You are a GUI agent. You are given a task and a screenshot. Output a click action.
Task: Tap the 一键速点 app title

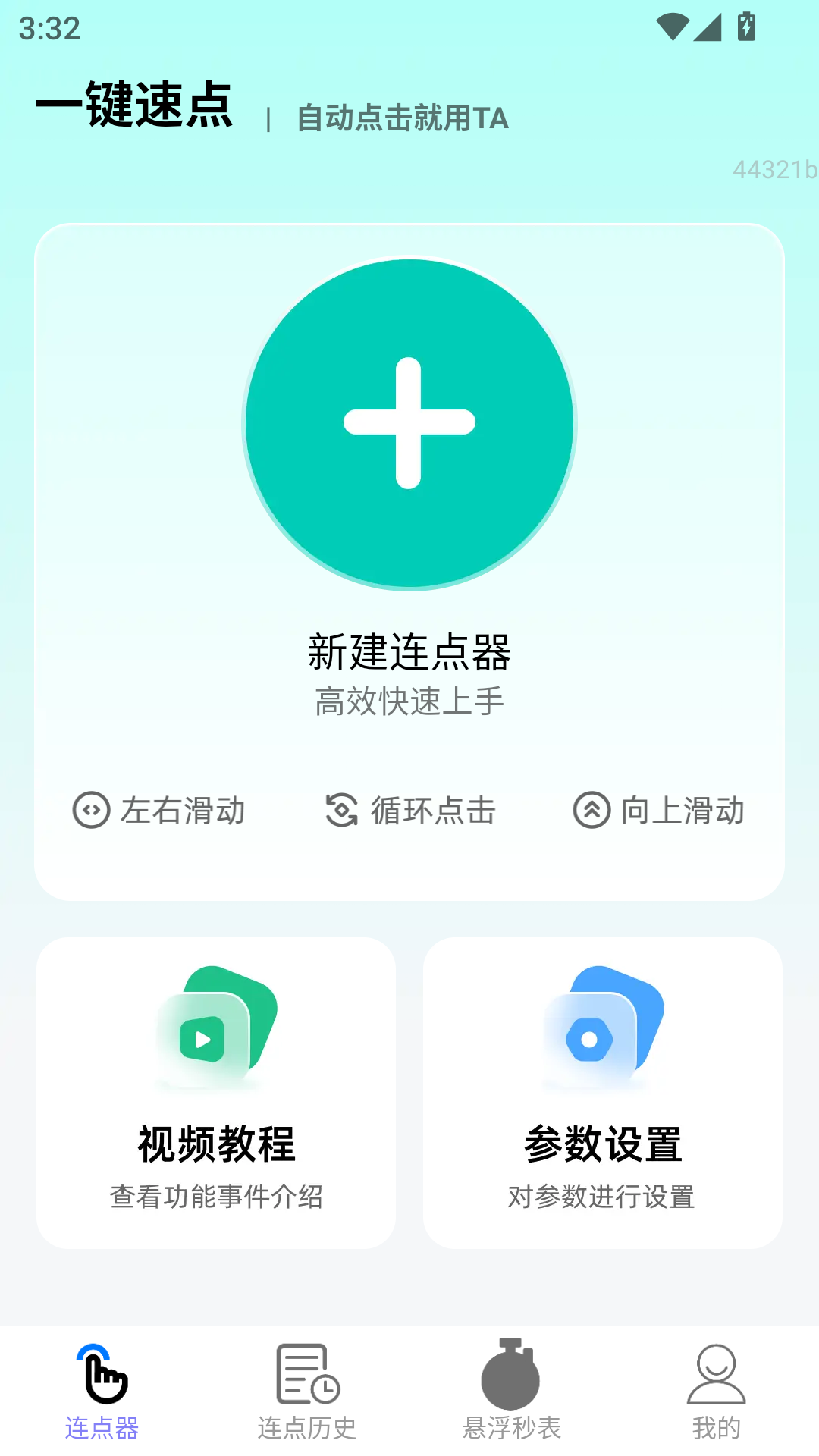pos(133,106)
